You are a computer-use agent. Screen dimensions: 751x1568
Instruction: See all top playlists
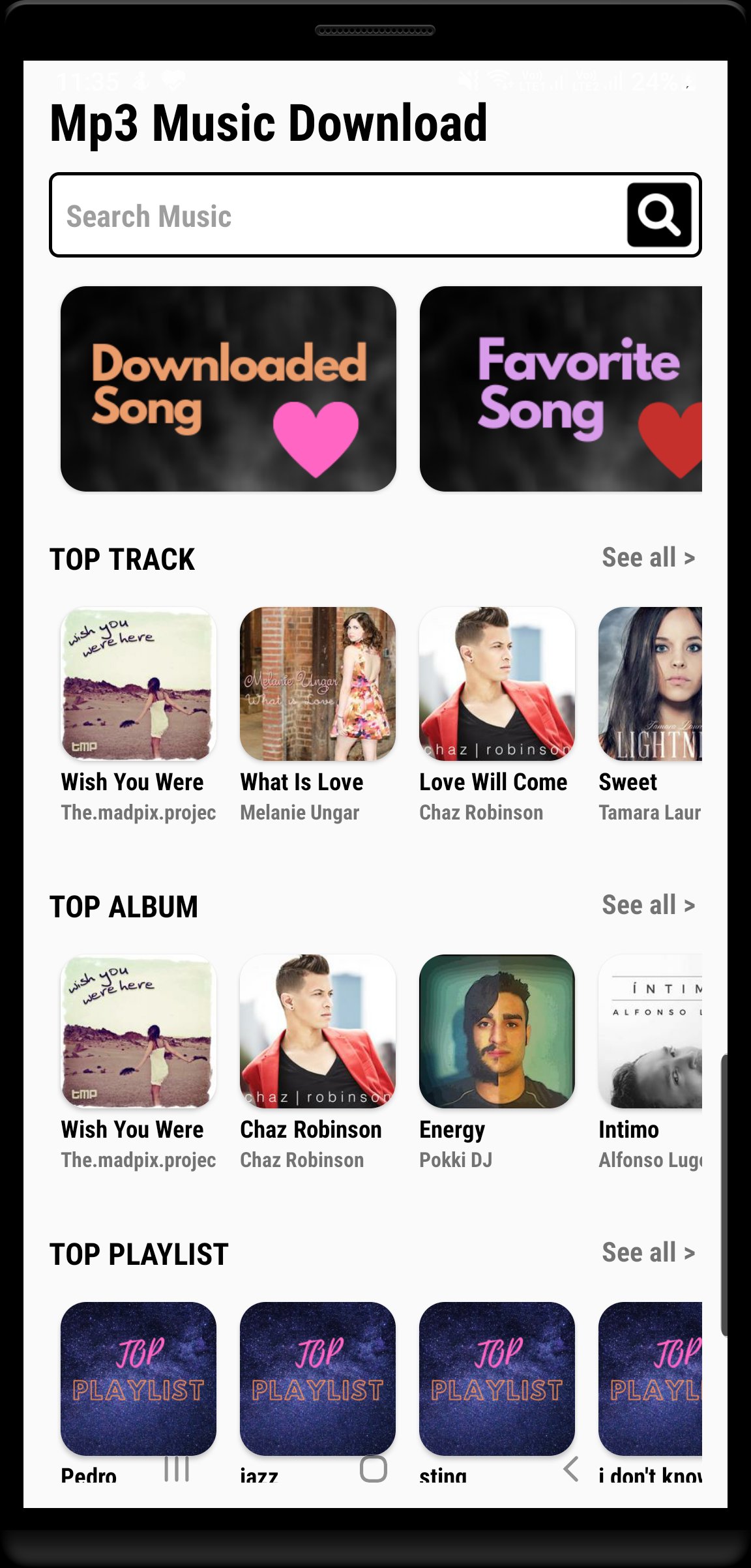coord(648,1253)
